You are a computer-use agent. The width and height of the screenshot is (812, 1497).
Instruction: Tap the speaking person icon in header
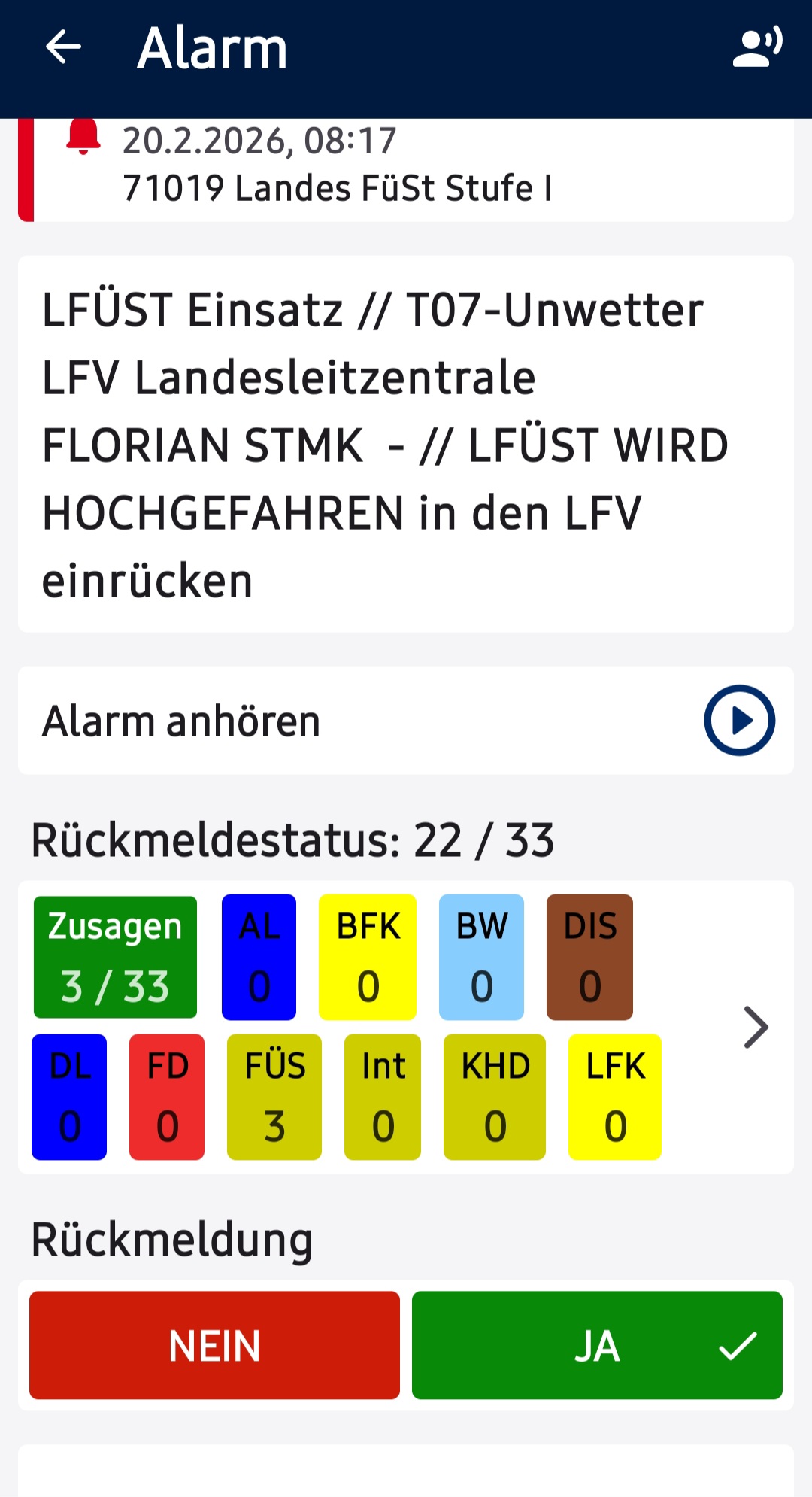(757, 47)
